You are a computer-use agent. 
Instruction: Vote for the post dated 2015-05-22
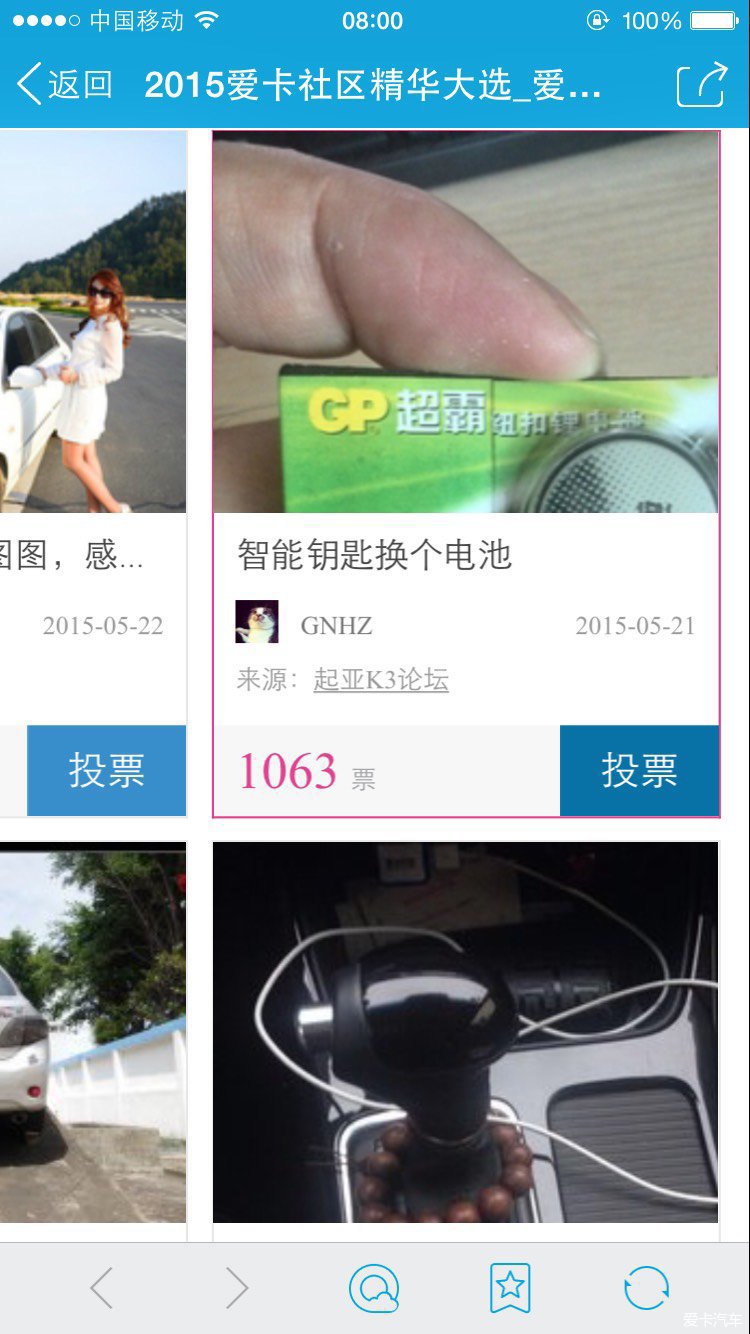106,771
